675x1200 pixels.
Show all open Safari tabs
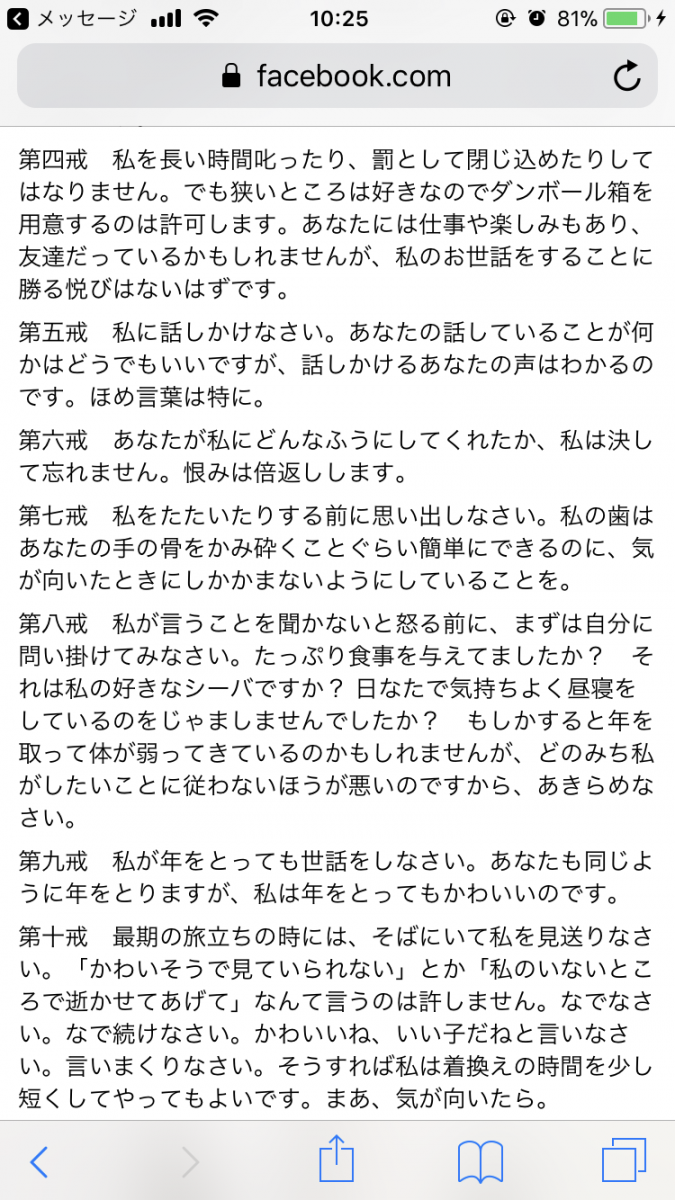(624, 1162)
